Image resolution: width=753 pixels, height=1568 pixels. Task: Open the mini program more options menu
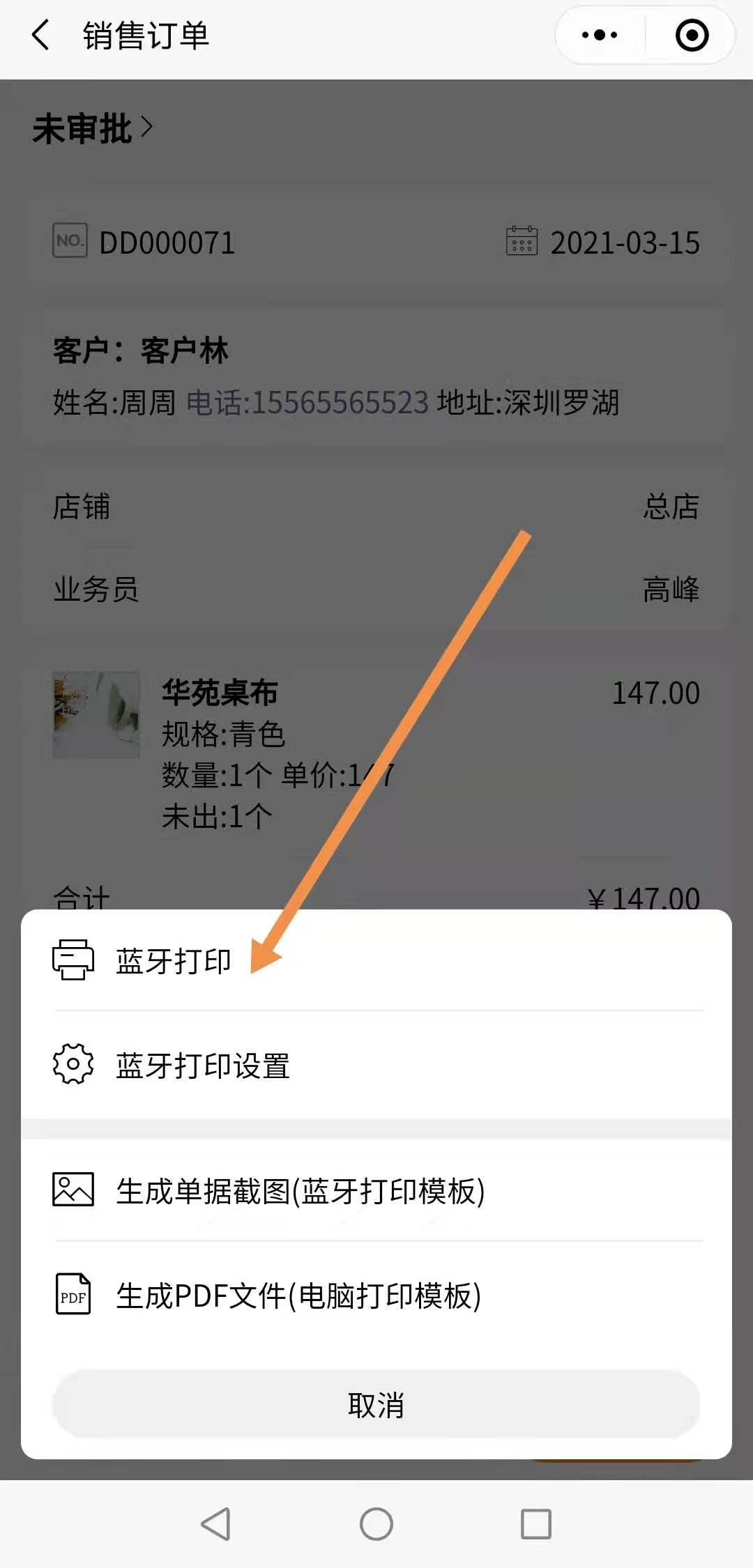pyautogui.click(x=600, y=36)
